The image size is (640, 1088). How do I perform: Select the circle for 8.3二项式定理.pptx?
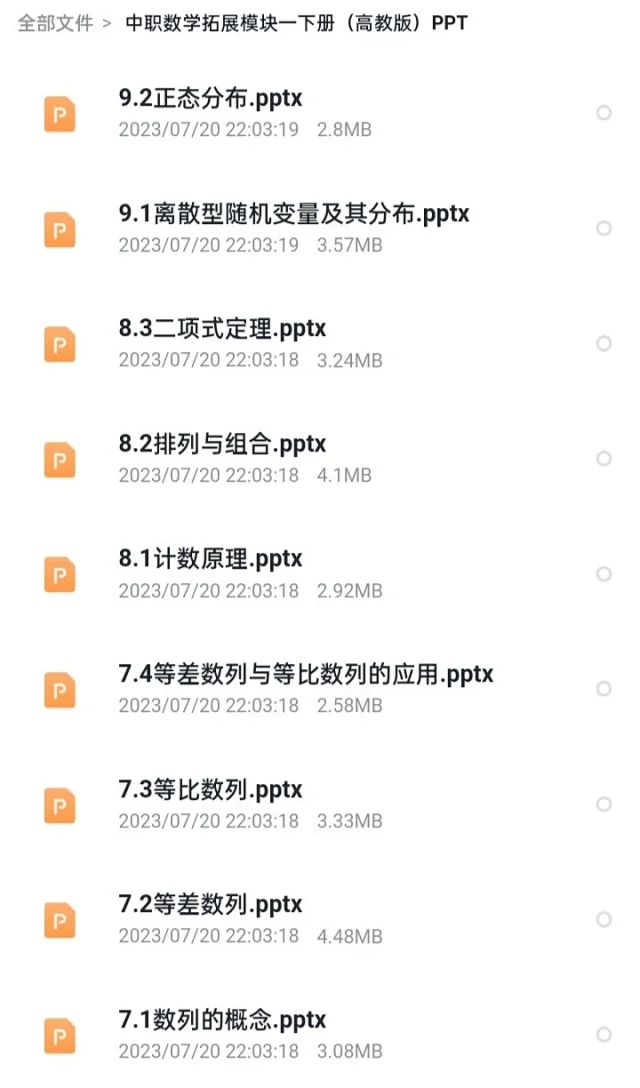click(604, 343)
